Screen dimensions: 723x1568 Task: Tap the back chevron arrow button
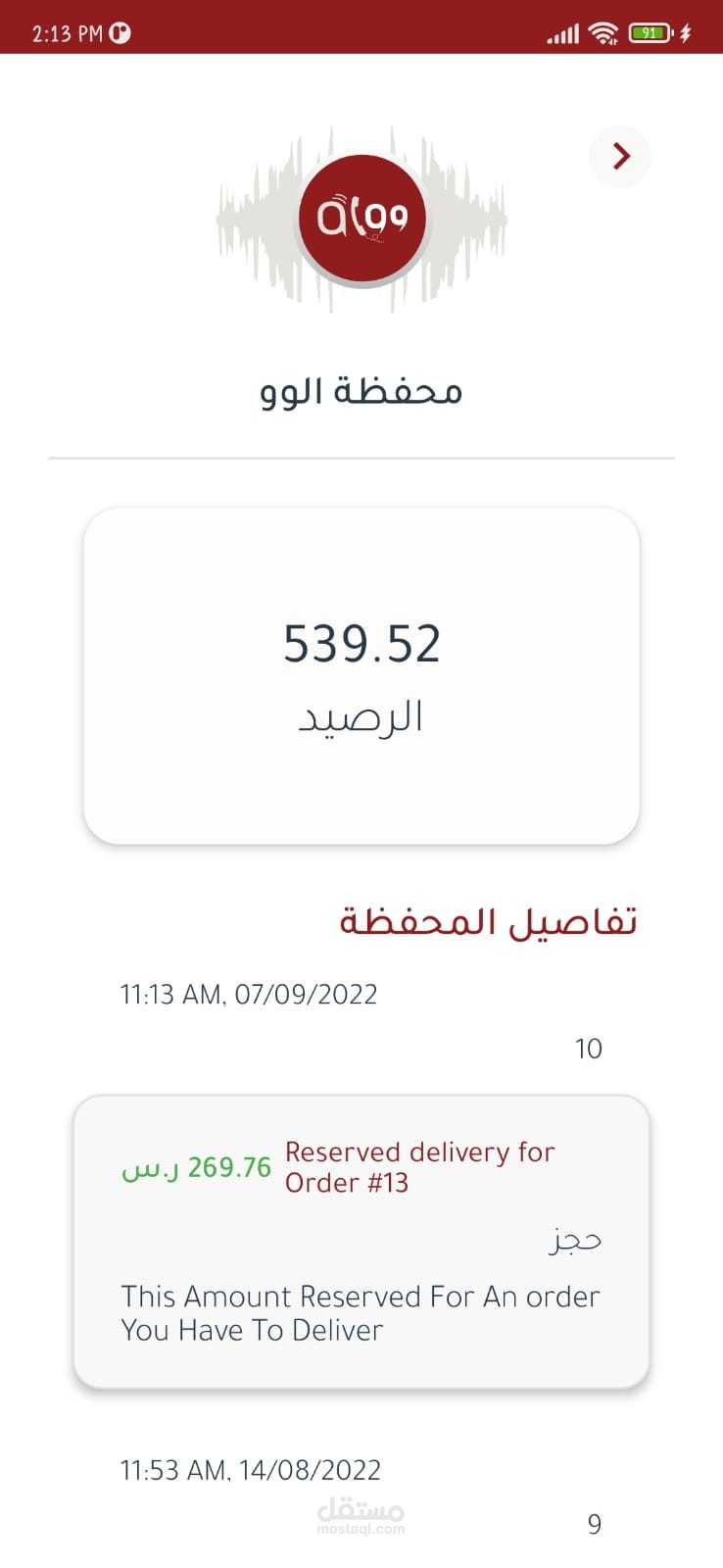tap(620, 156)
